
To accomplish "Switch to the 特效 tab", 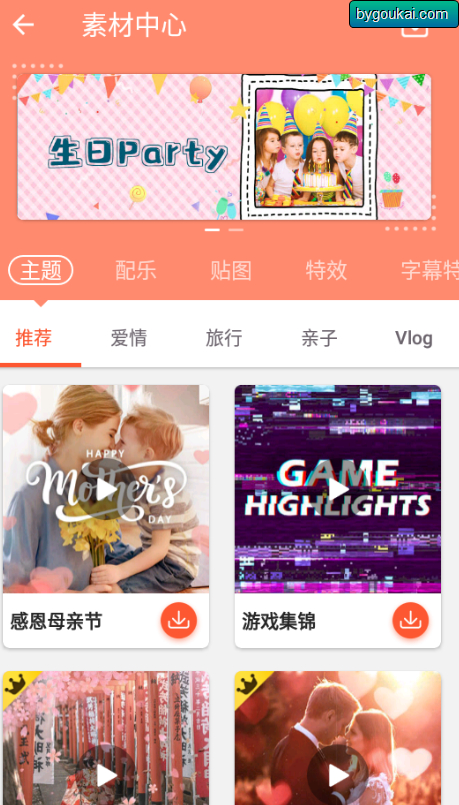I will [x=327, y=270].
